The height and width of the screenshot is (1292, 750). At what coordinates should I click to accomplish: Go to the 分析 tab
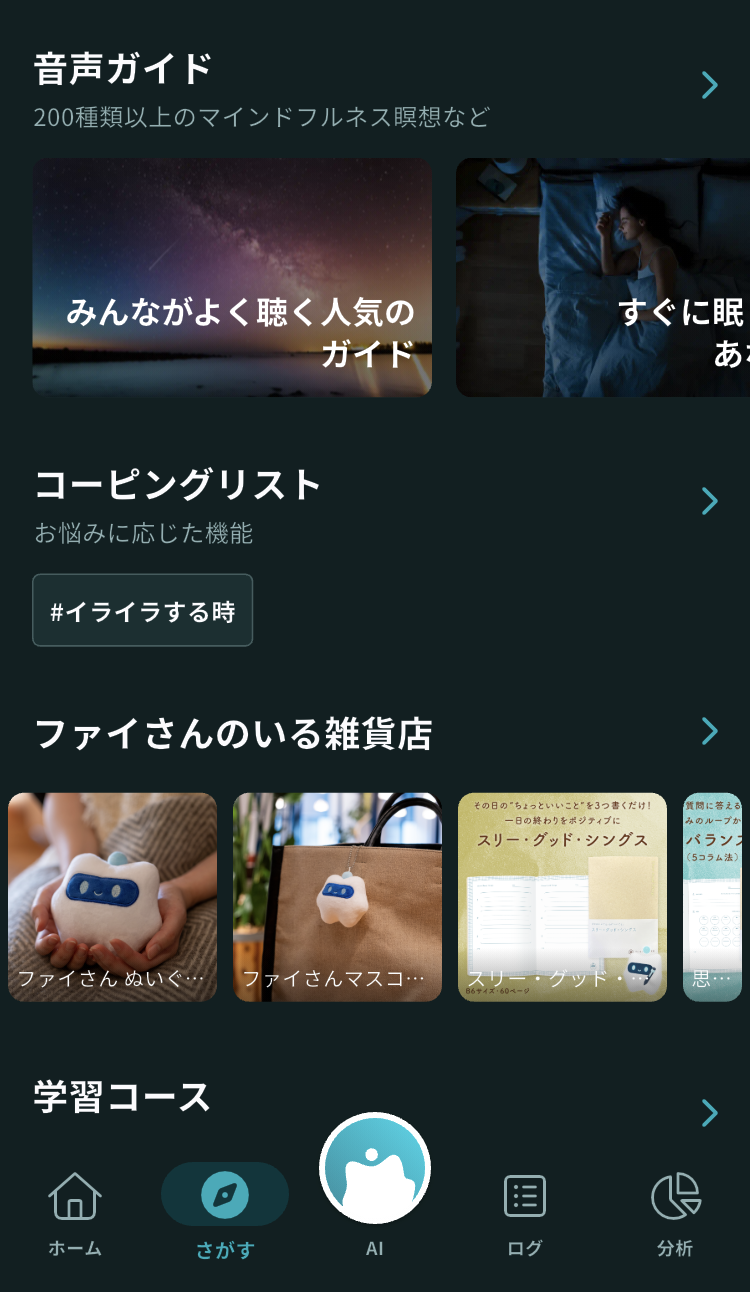[675, 1214]
